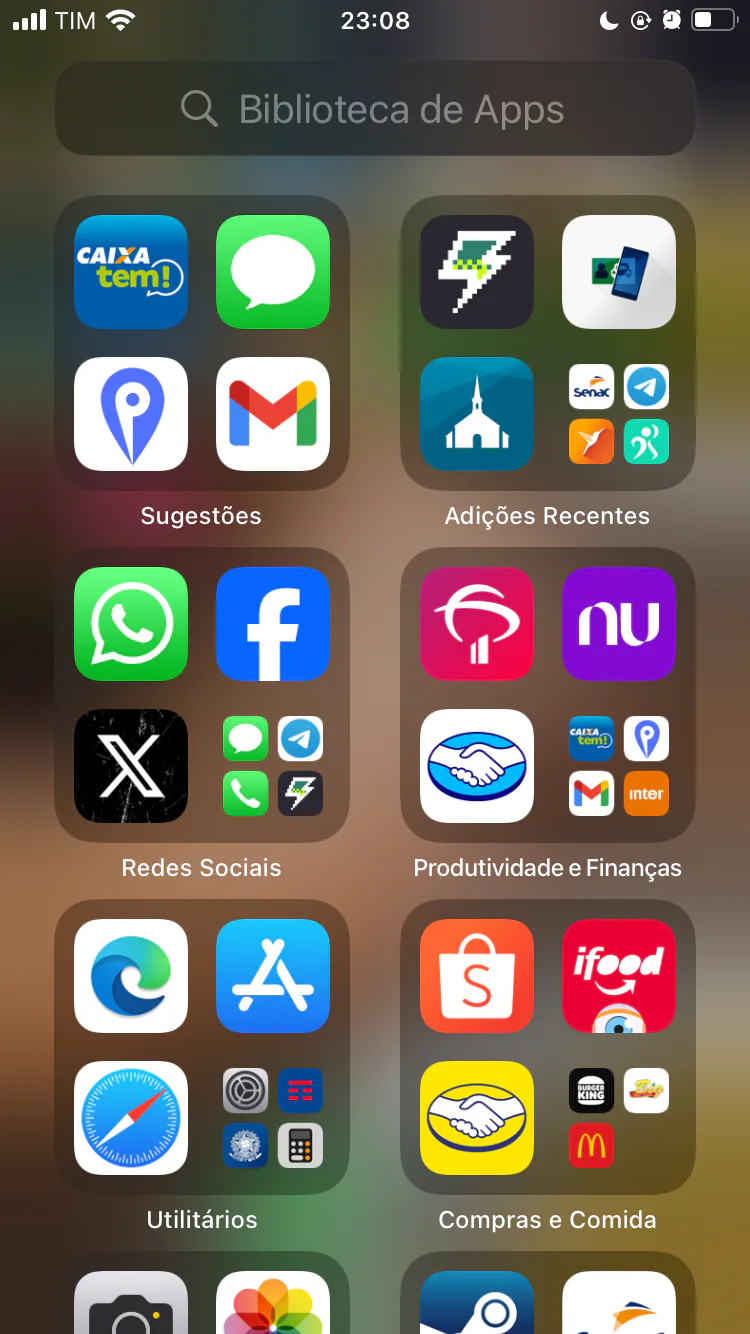
Task: Open the X app
Action: (x=131, y=766)
